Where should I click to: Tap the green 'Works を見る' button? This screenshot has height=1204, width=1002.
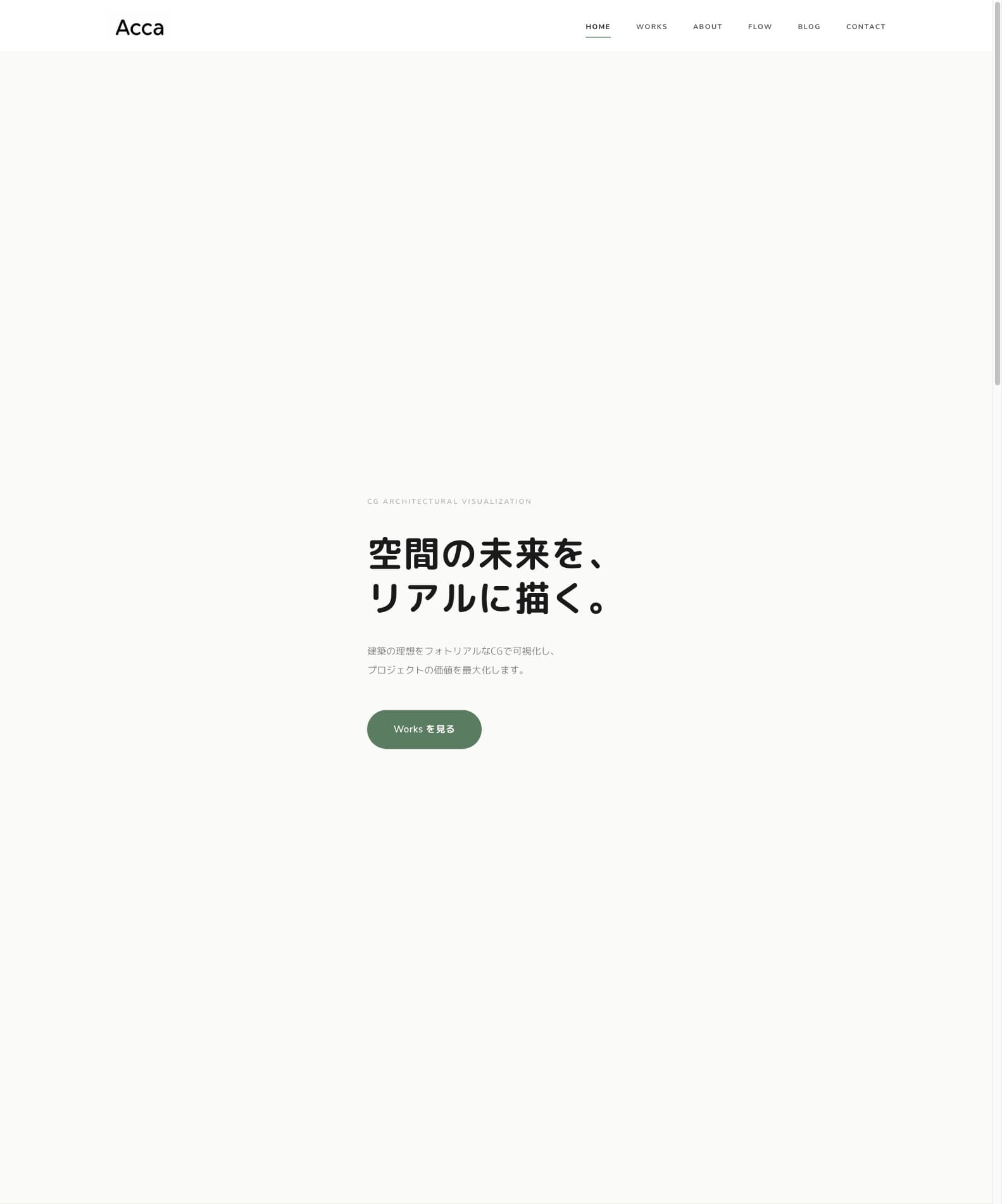424,729
